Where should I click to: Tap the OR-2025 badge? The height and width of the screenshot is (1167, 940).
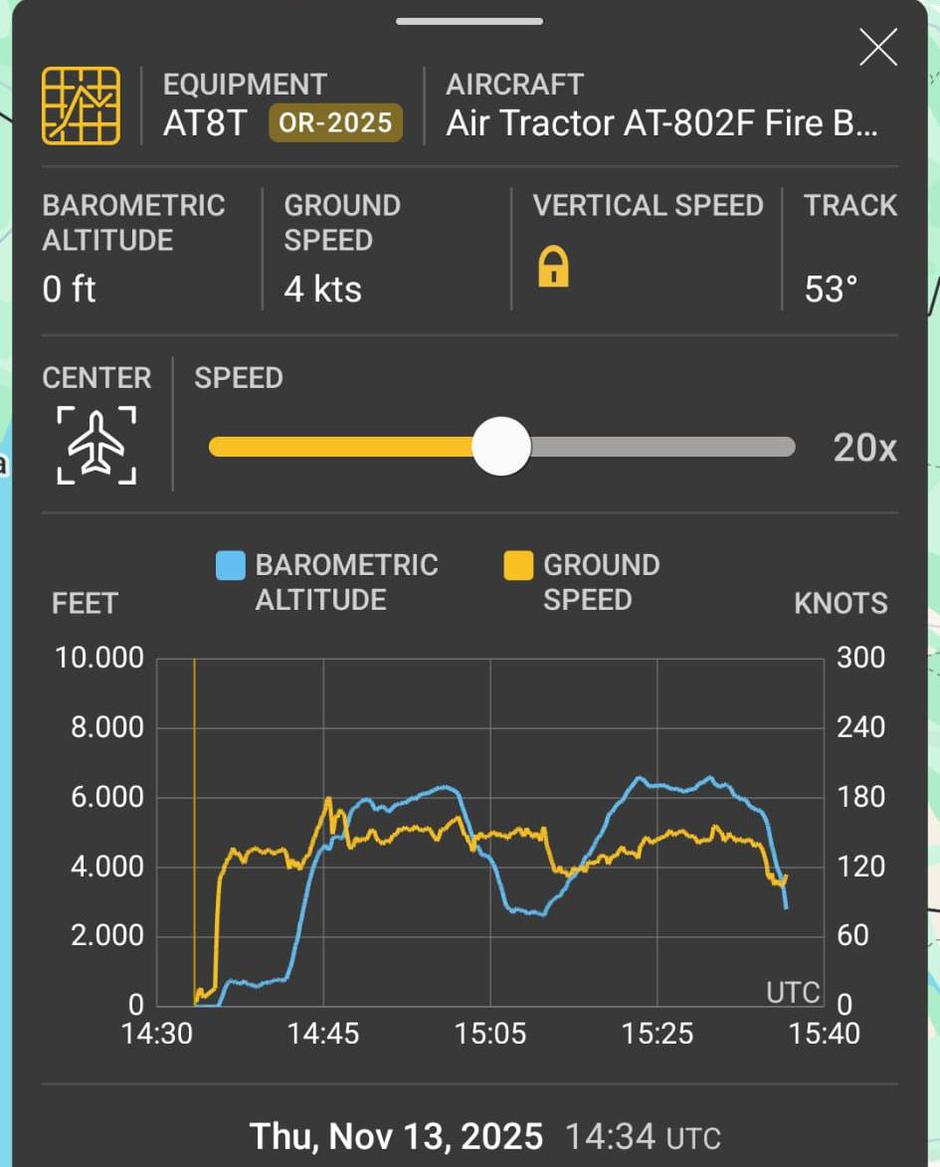click(335, 123)
